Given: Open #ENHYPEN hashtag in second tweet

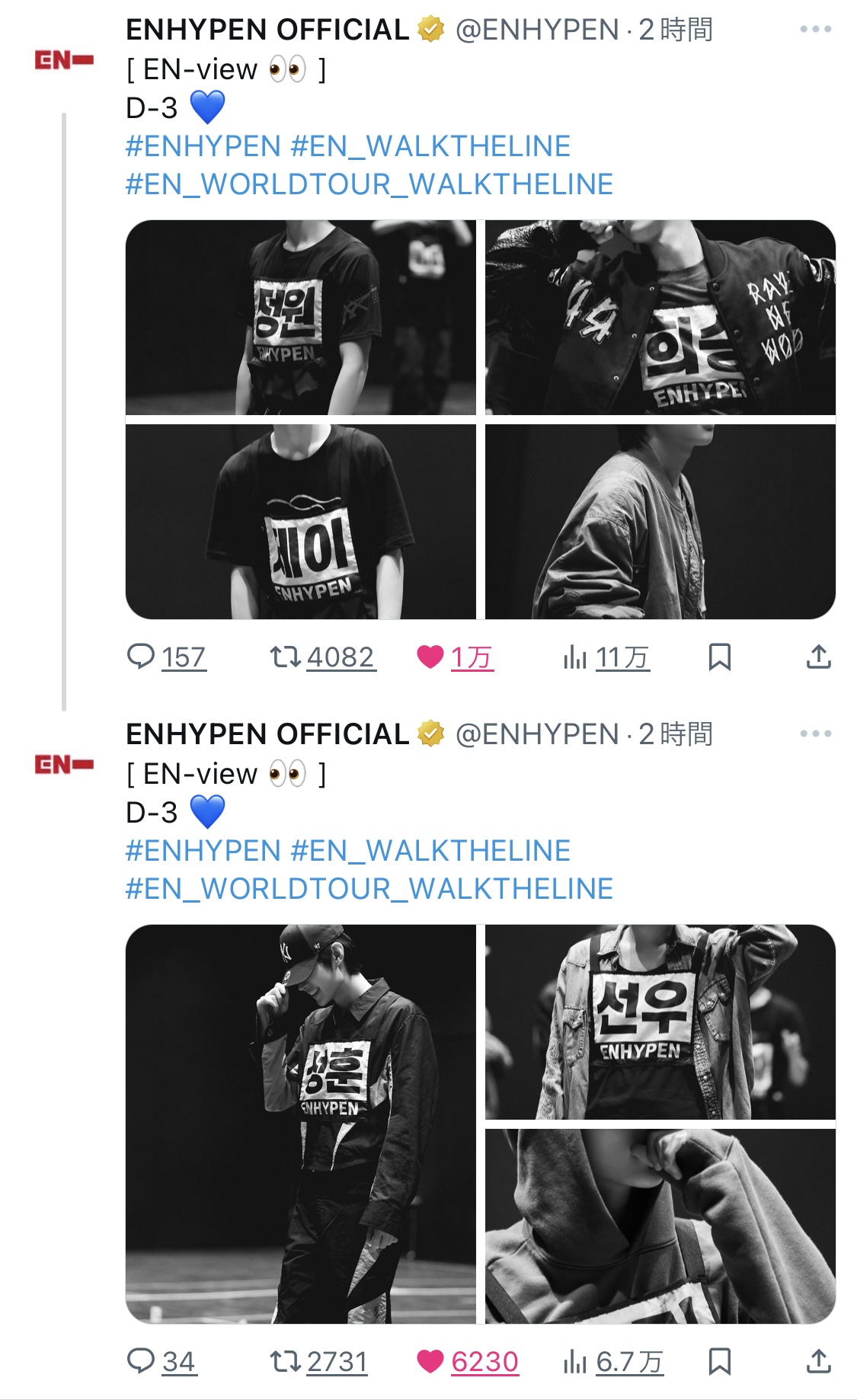Looking at the screenshot, I should coord(203,851).
